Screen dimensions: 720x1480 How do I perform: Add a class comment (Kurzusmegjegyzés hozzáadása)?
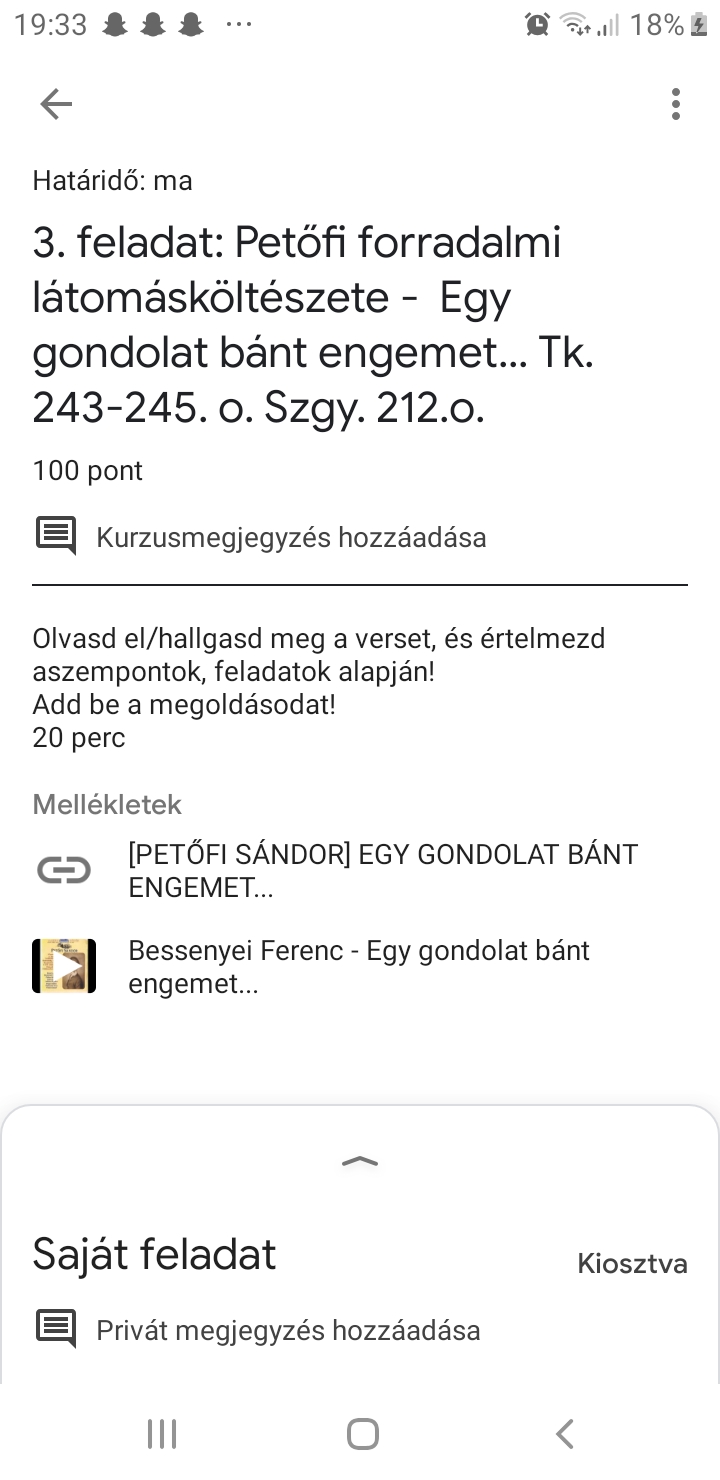(290, 538)
